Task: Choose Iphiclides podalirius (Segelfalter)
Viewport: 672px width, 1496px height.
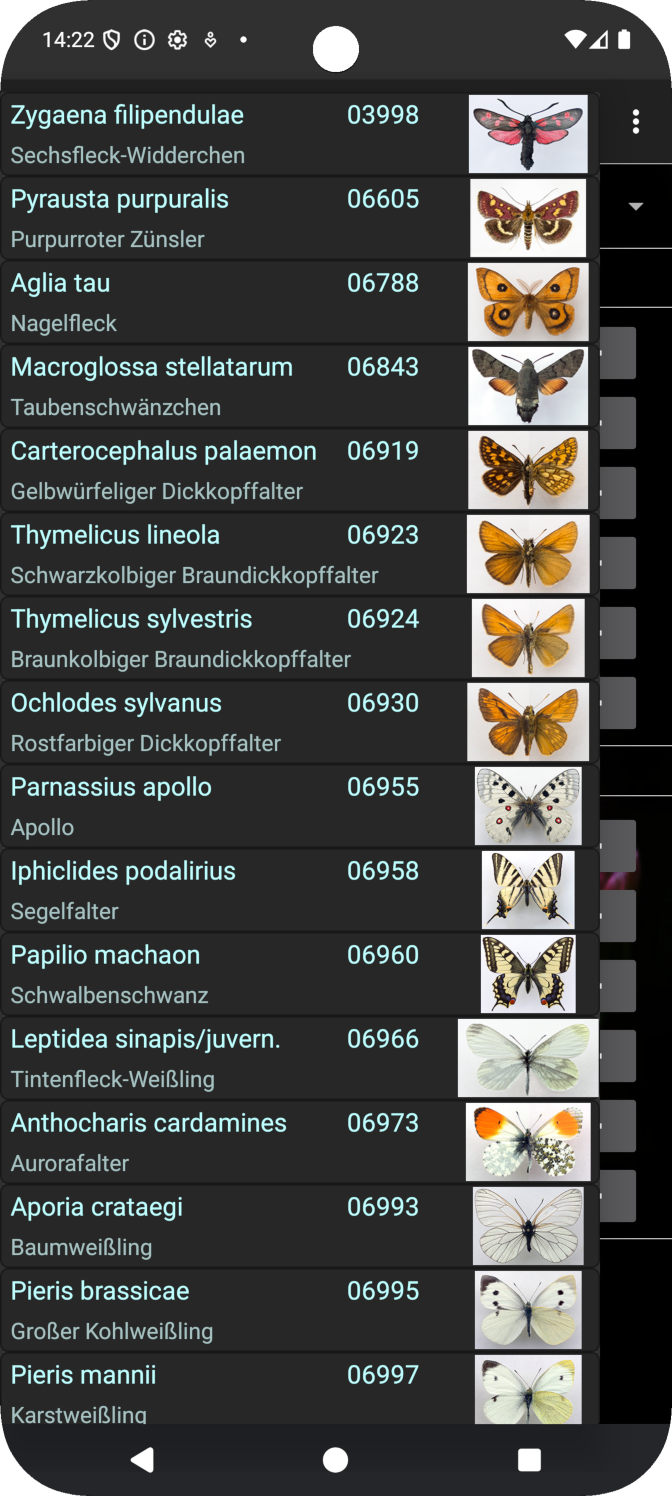Action: click(x=300, y=890)
